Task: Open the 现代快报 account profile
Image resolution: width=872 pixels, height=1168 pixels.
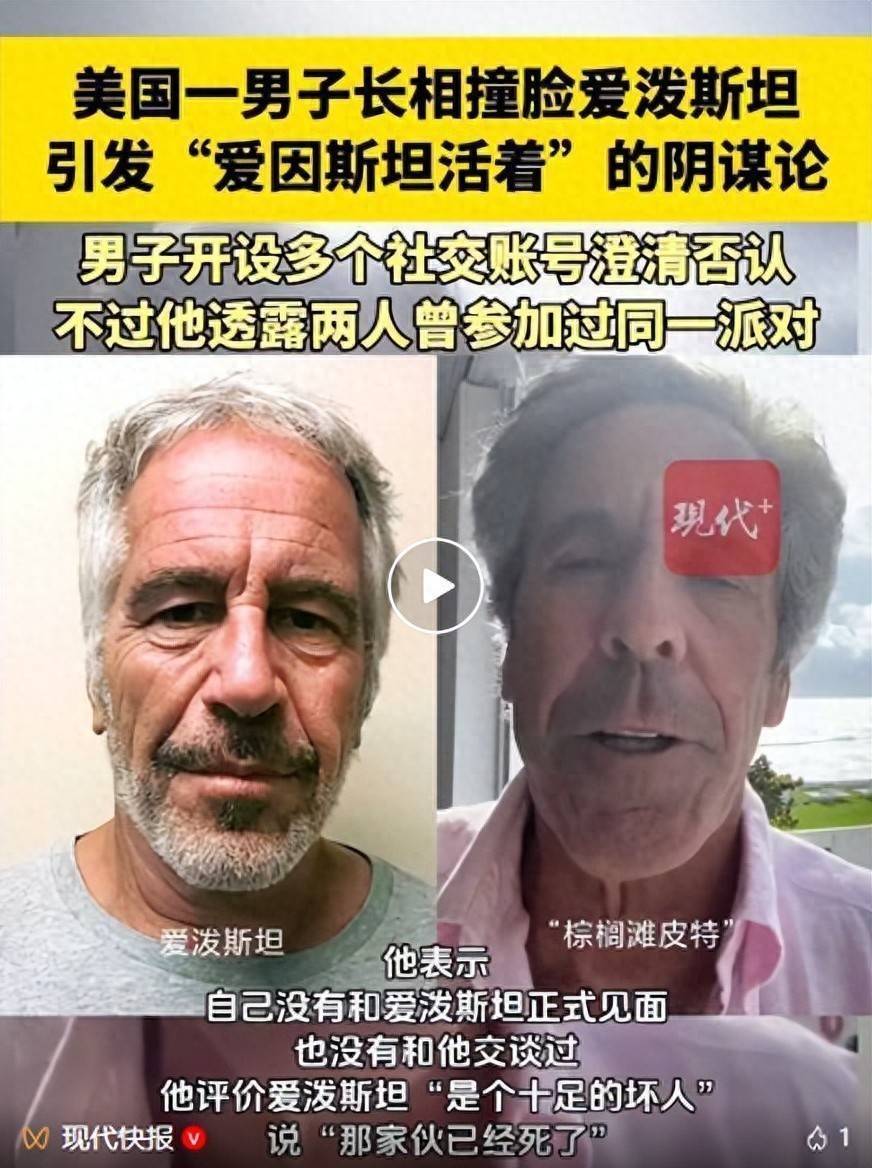Action: 117,1138
